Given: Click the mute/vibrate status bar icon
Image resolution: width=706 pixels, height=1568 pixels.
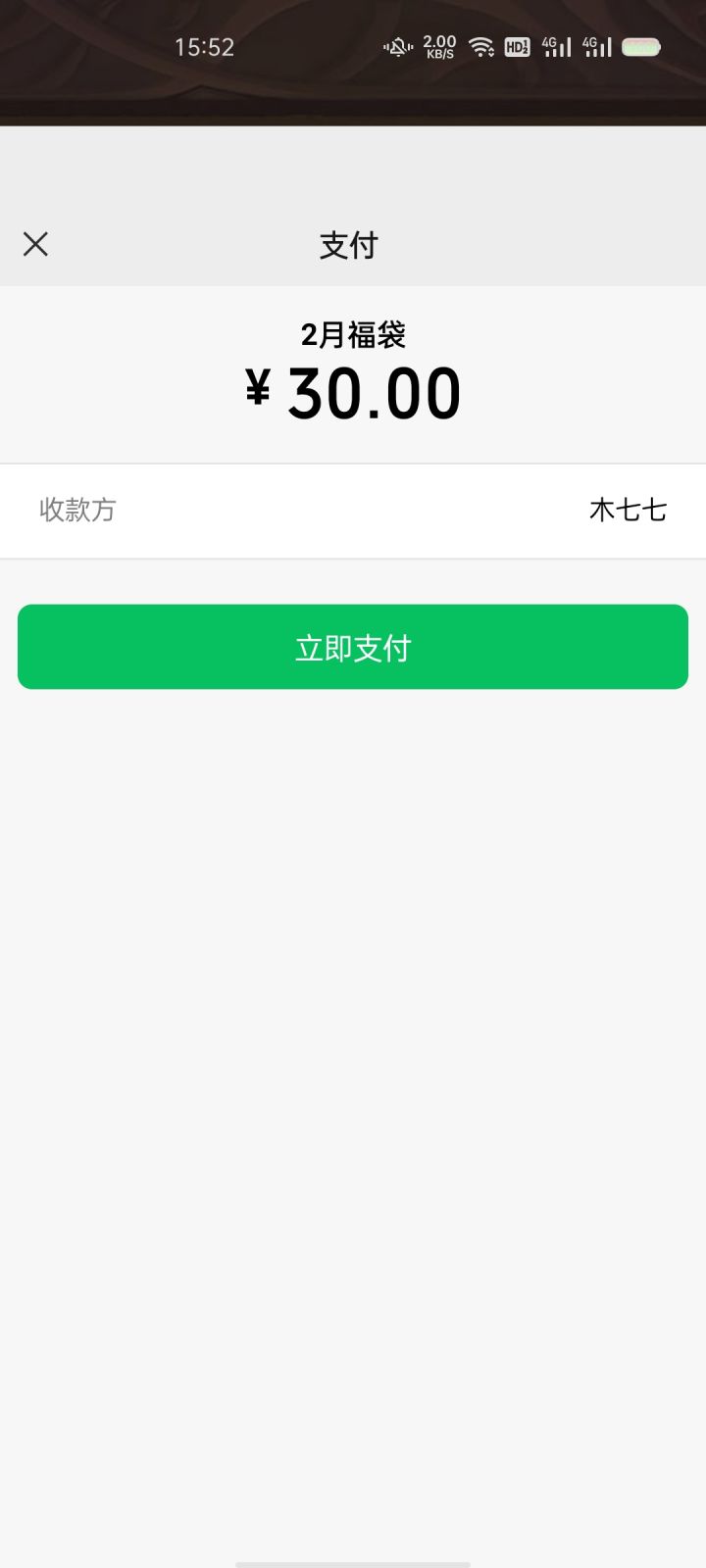Looking at the screenshot, I should (x=397, y=46).
